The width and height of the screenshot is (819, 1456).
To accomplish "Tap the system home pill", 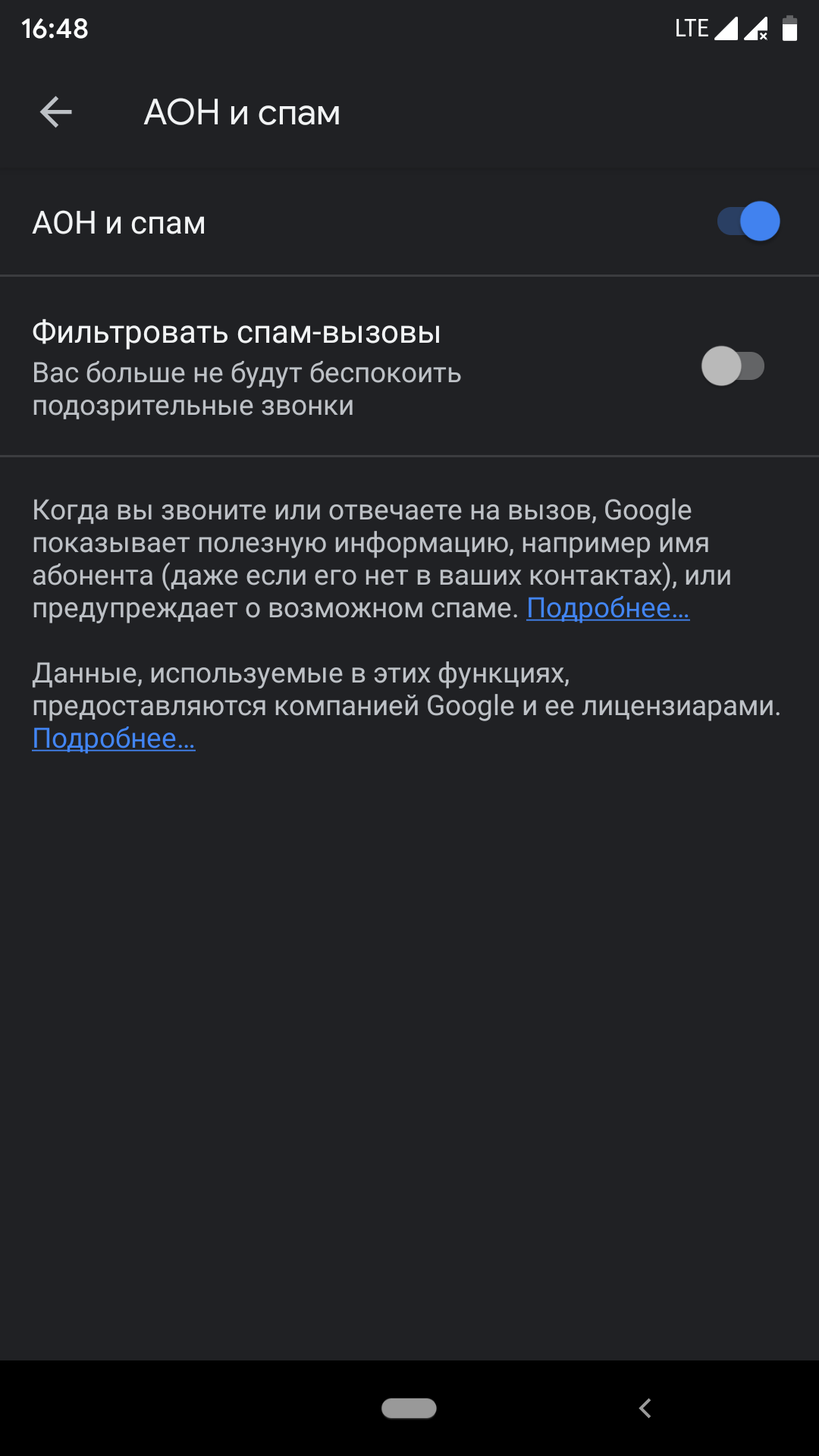I will point(409,1408).
